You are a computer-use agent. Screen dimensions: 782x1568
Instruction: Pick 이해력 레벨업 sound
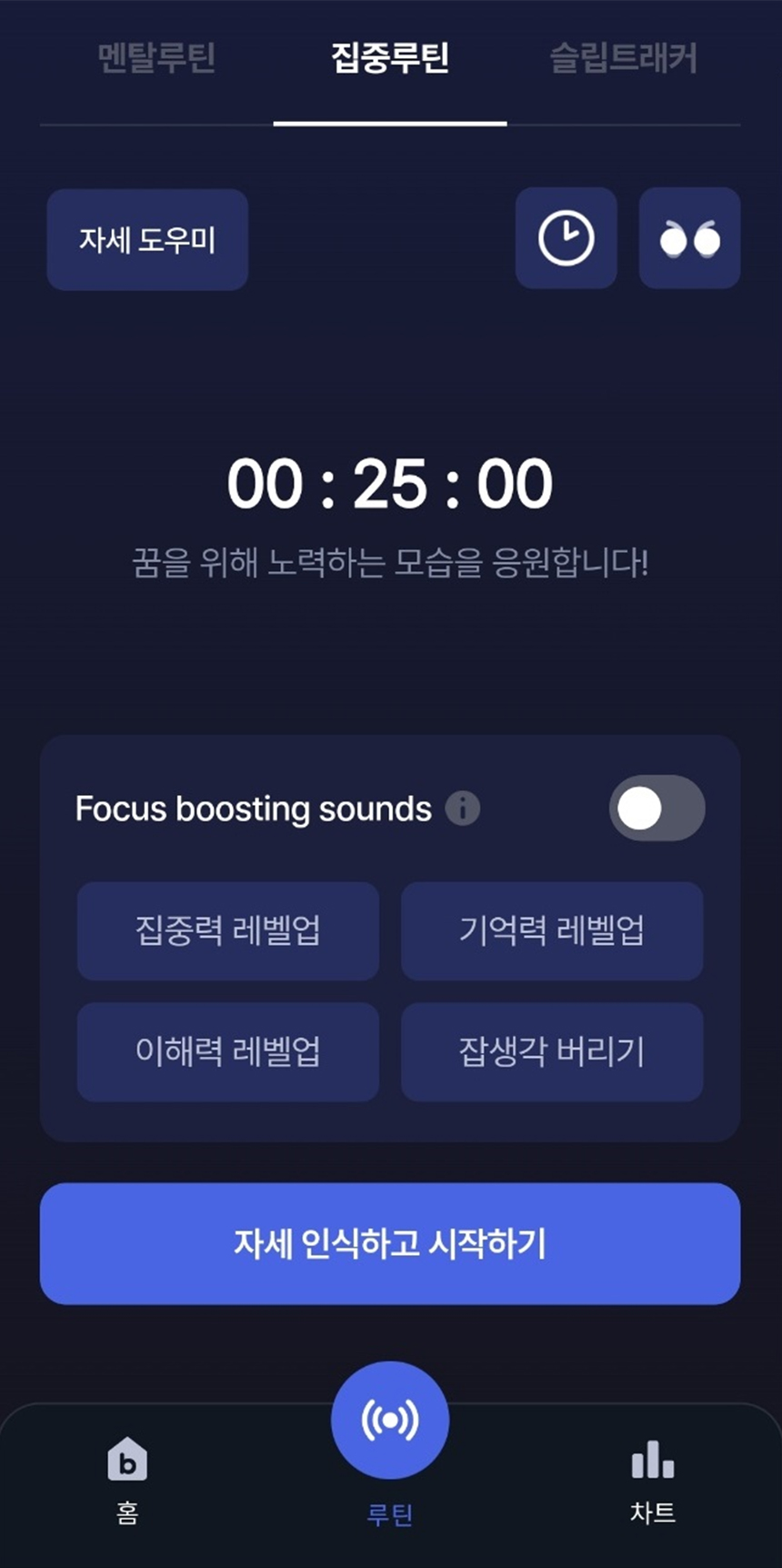click(x=228, y=1051)
